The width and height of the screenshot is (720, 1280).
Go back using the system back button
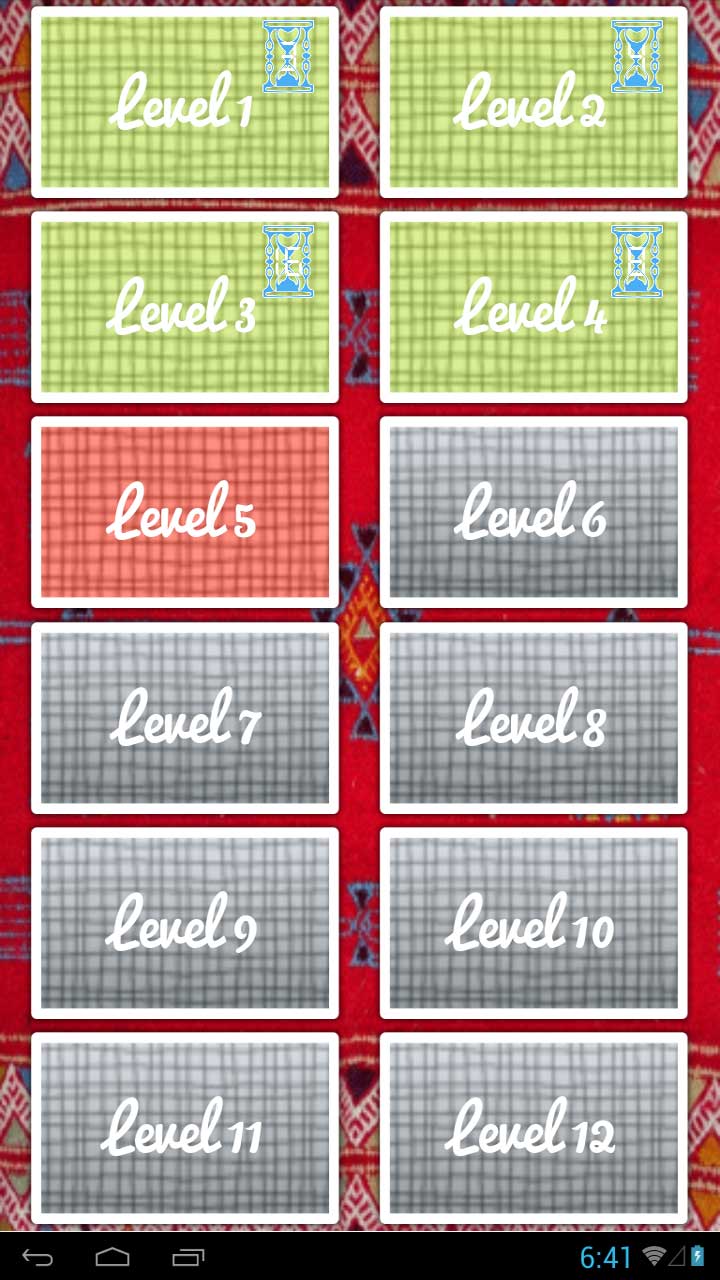37,1256
